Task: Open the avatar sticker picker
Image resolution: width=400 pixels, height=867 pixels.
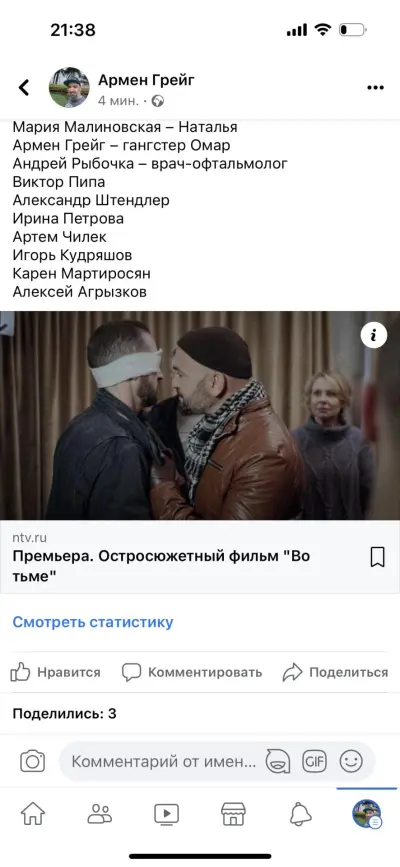Action: pos(278,762)
